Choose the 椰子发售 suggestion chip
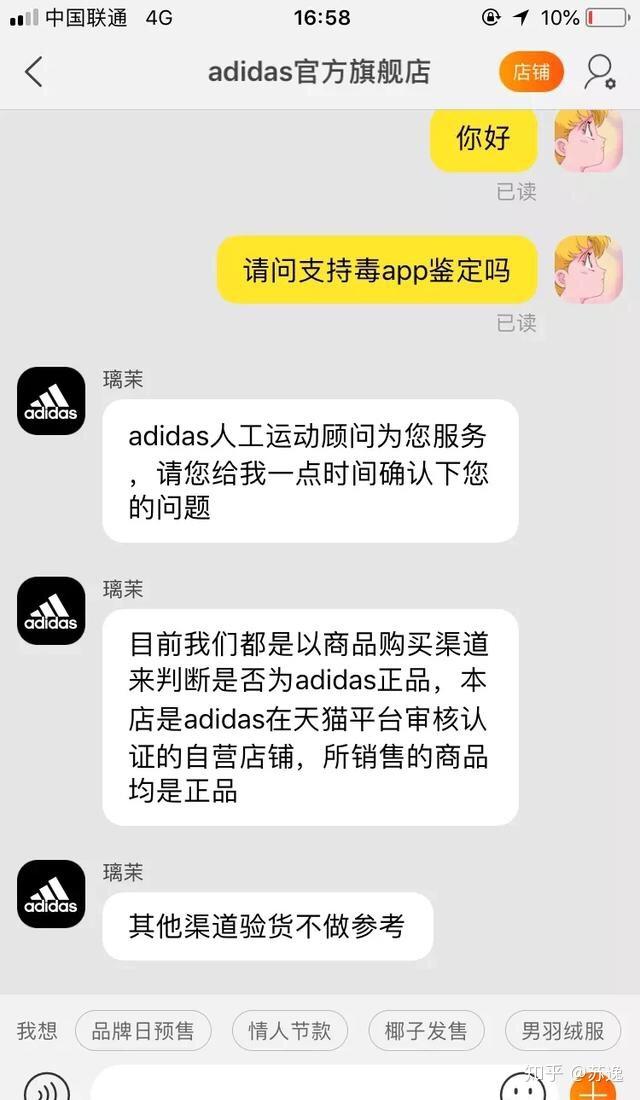The image size is (640, 1100). pos(426,1031)
